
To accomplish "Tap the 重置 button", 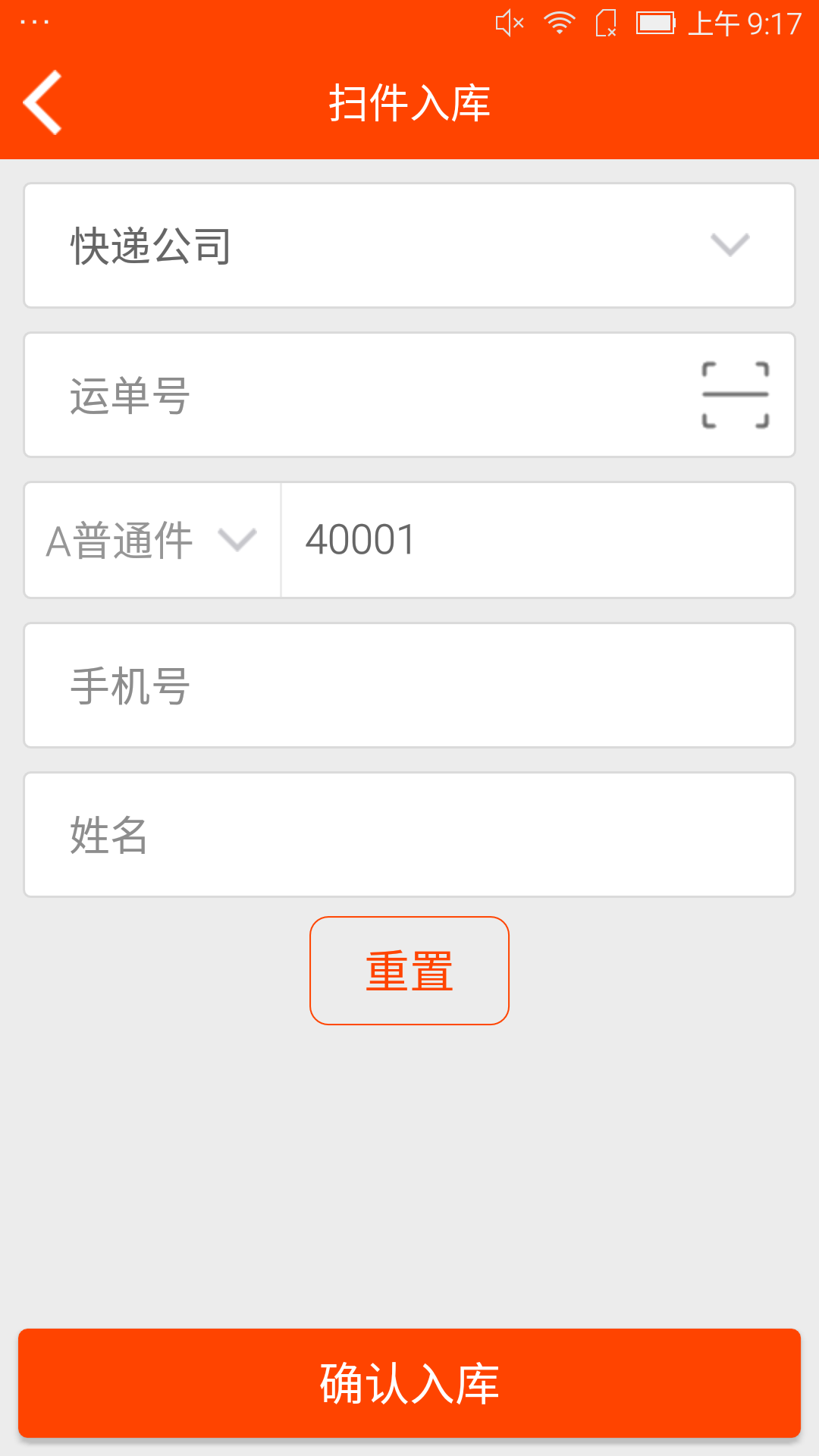I will coord(409,971).
